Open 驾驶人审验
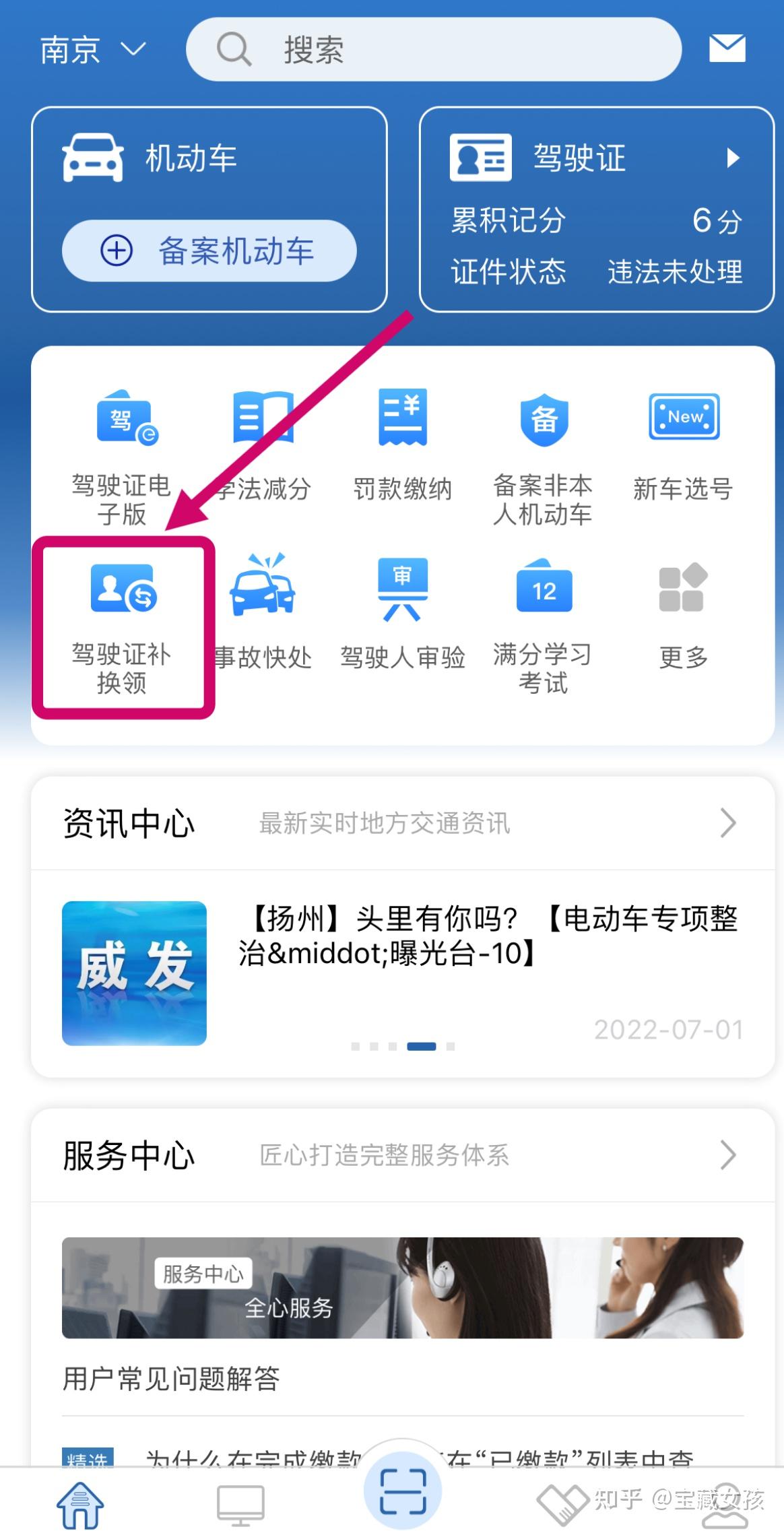Viewport: 784px width, 1531px height. (402, 612)
